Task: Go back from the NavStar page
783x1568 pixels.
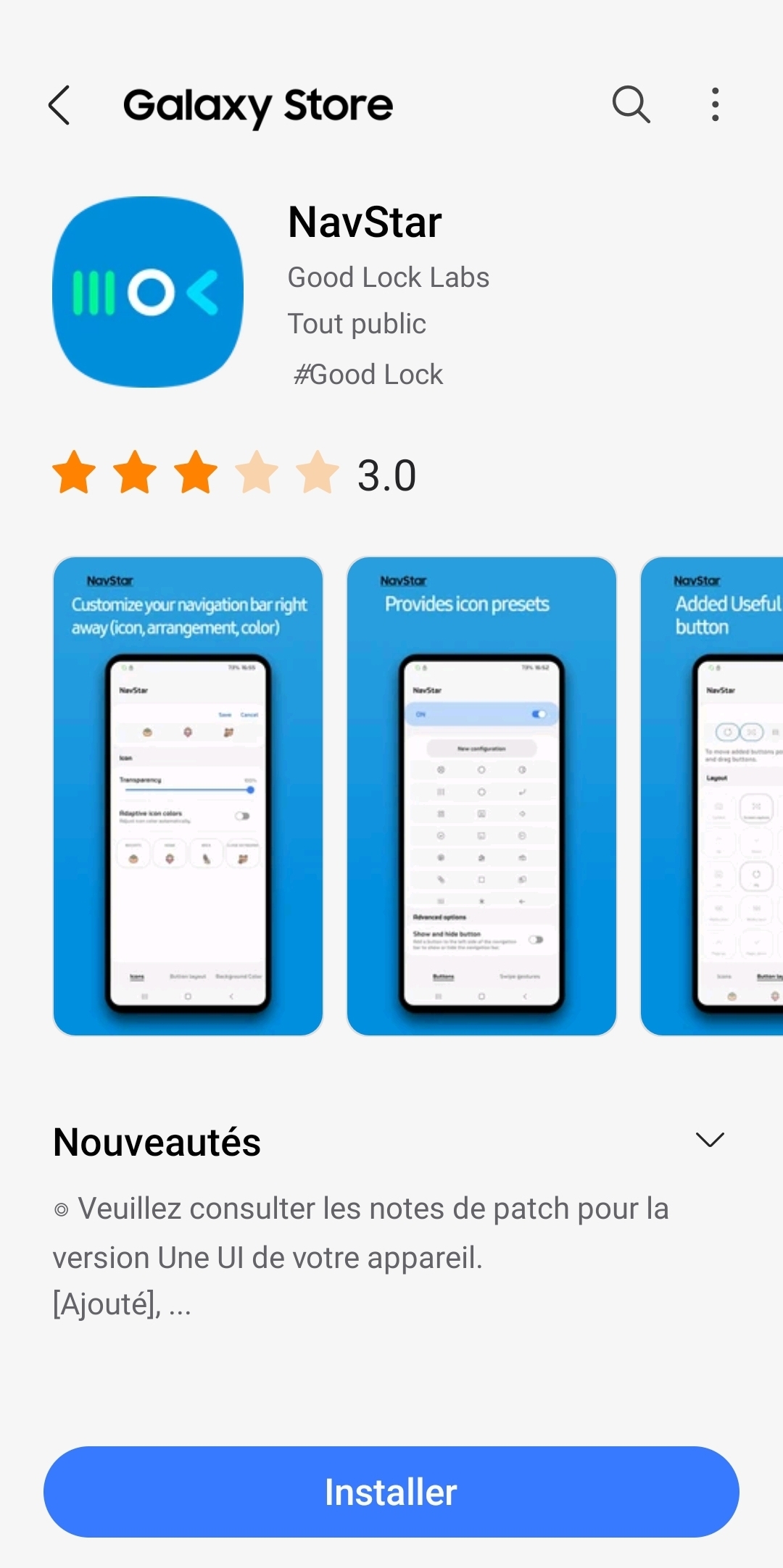Action: (x=59, y=106)
